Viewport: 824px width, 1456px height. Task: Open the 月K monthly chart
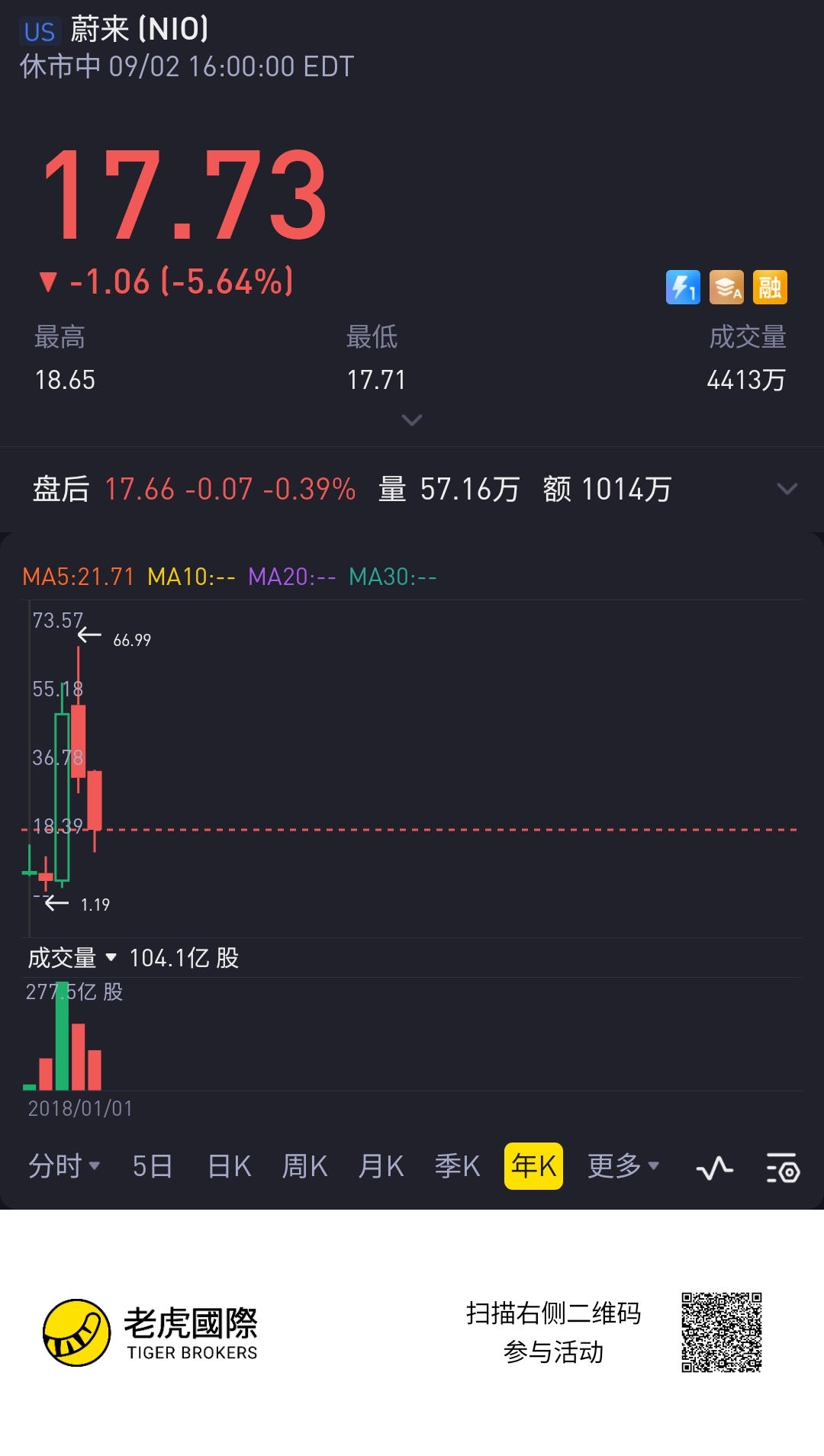[381, 1165]
